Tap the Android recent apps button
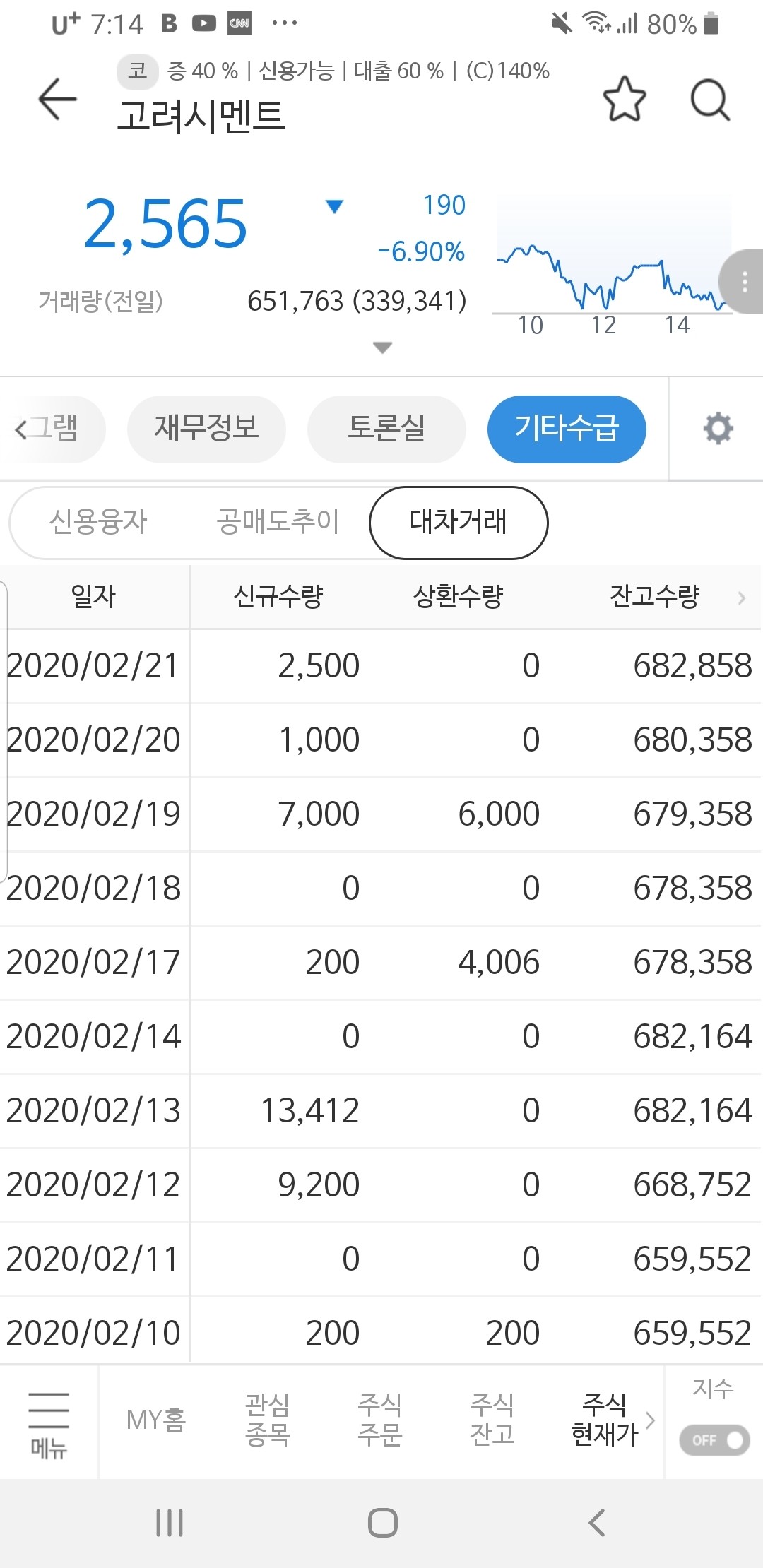 168,1523
